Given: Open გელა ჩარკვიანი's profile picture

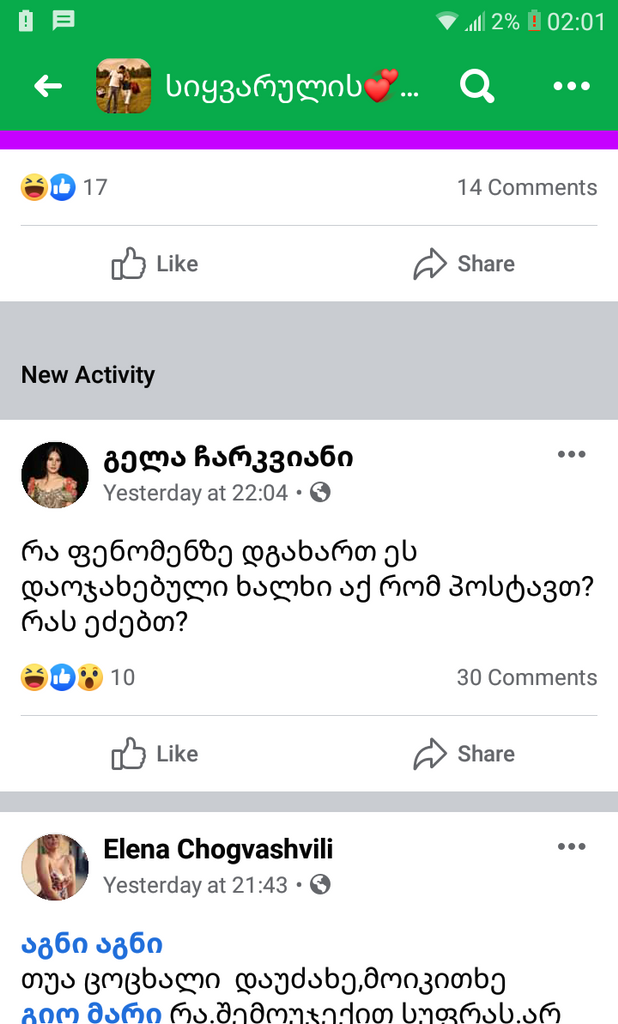Looking at the screenshot, I should [x=55, y=475].
